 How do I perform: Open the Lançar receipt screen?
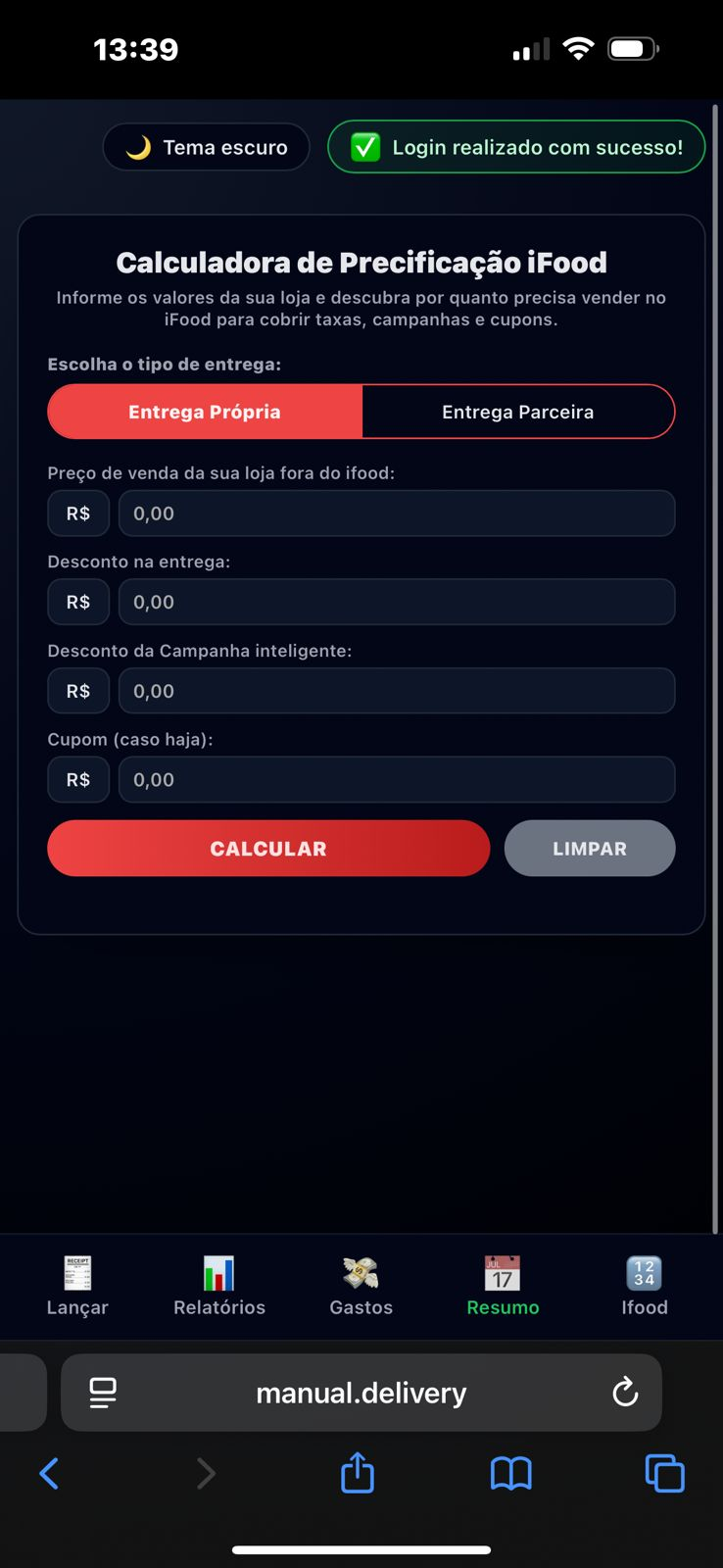[x=77, y=1284]
